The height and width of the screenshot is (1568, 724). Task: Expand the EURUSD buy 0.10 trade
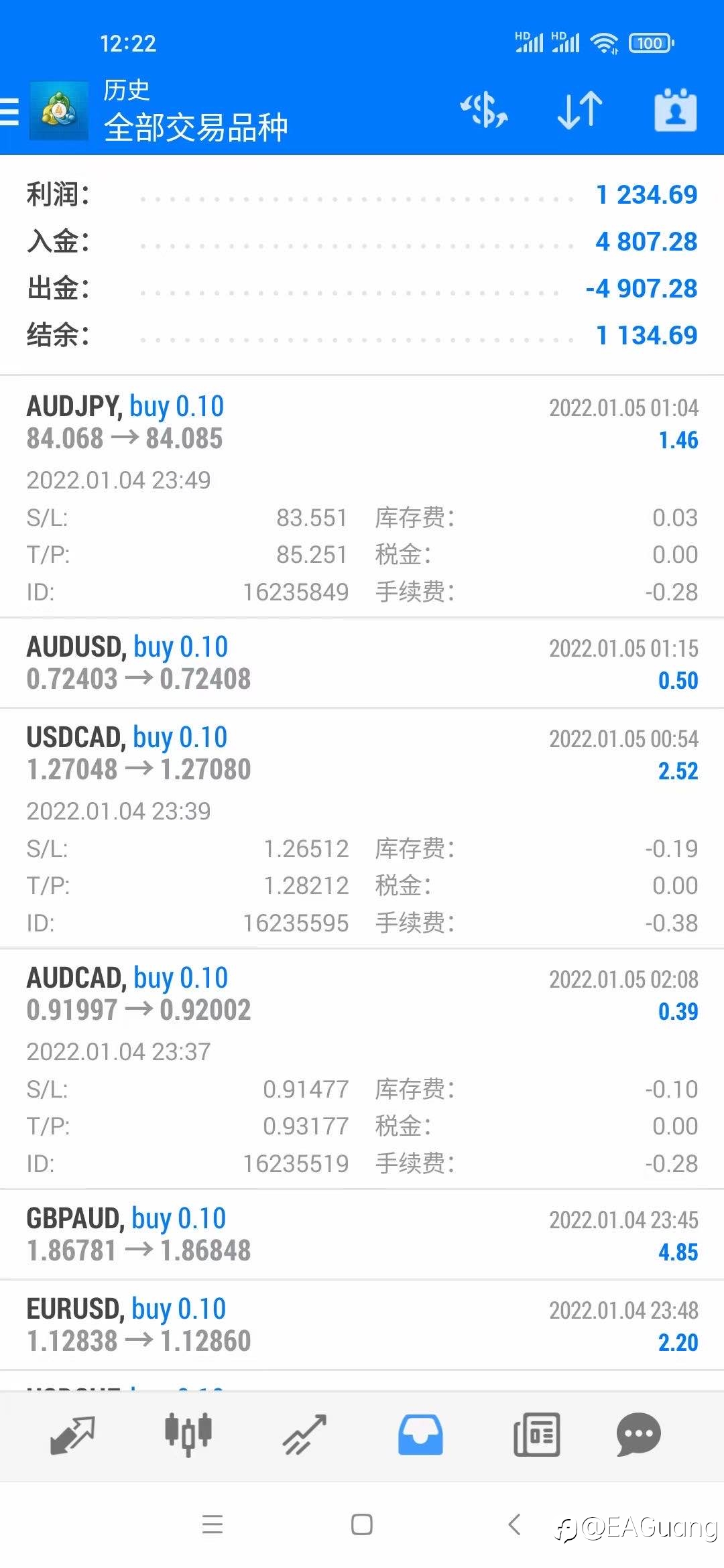(x=362, y=1325)
